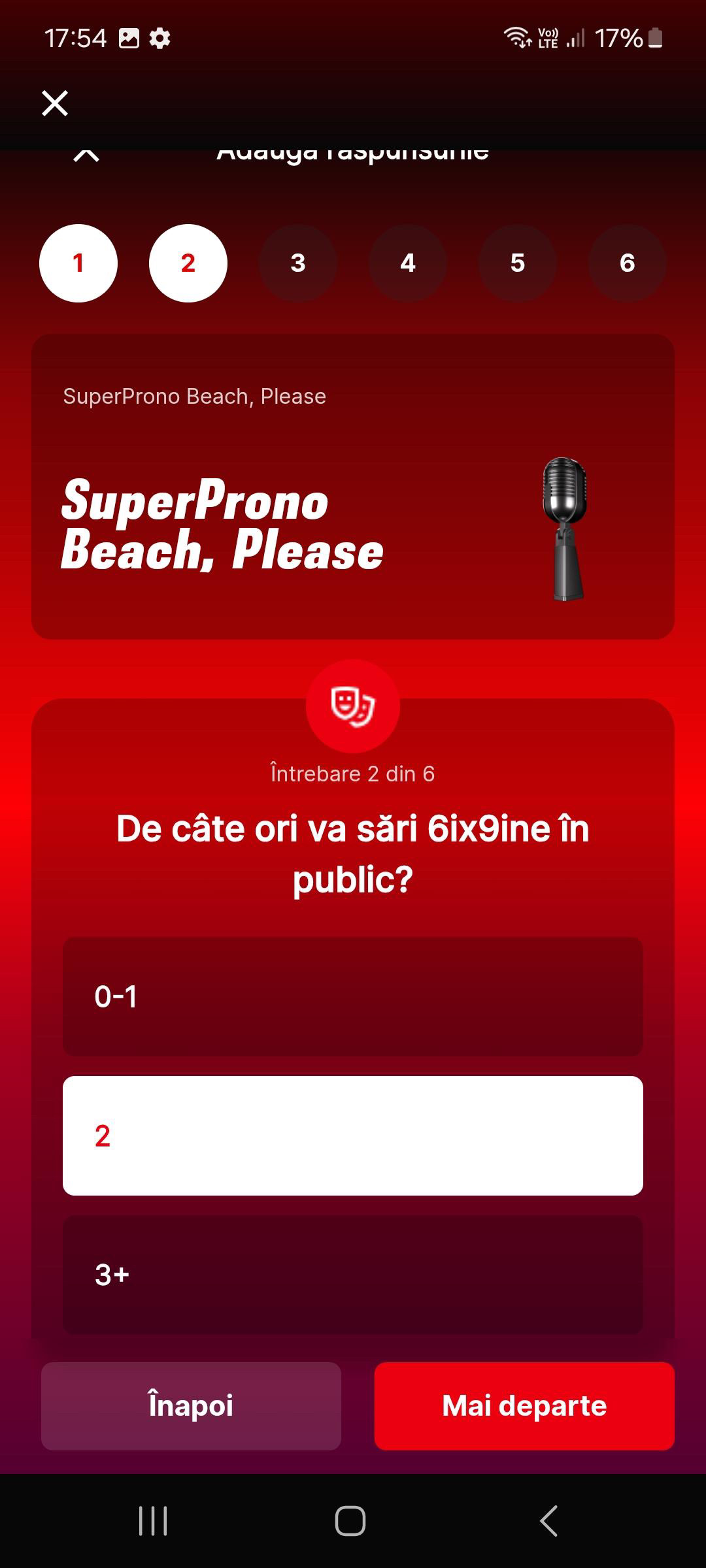Go to question step 1

78,263
